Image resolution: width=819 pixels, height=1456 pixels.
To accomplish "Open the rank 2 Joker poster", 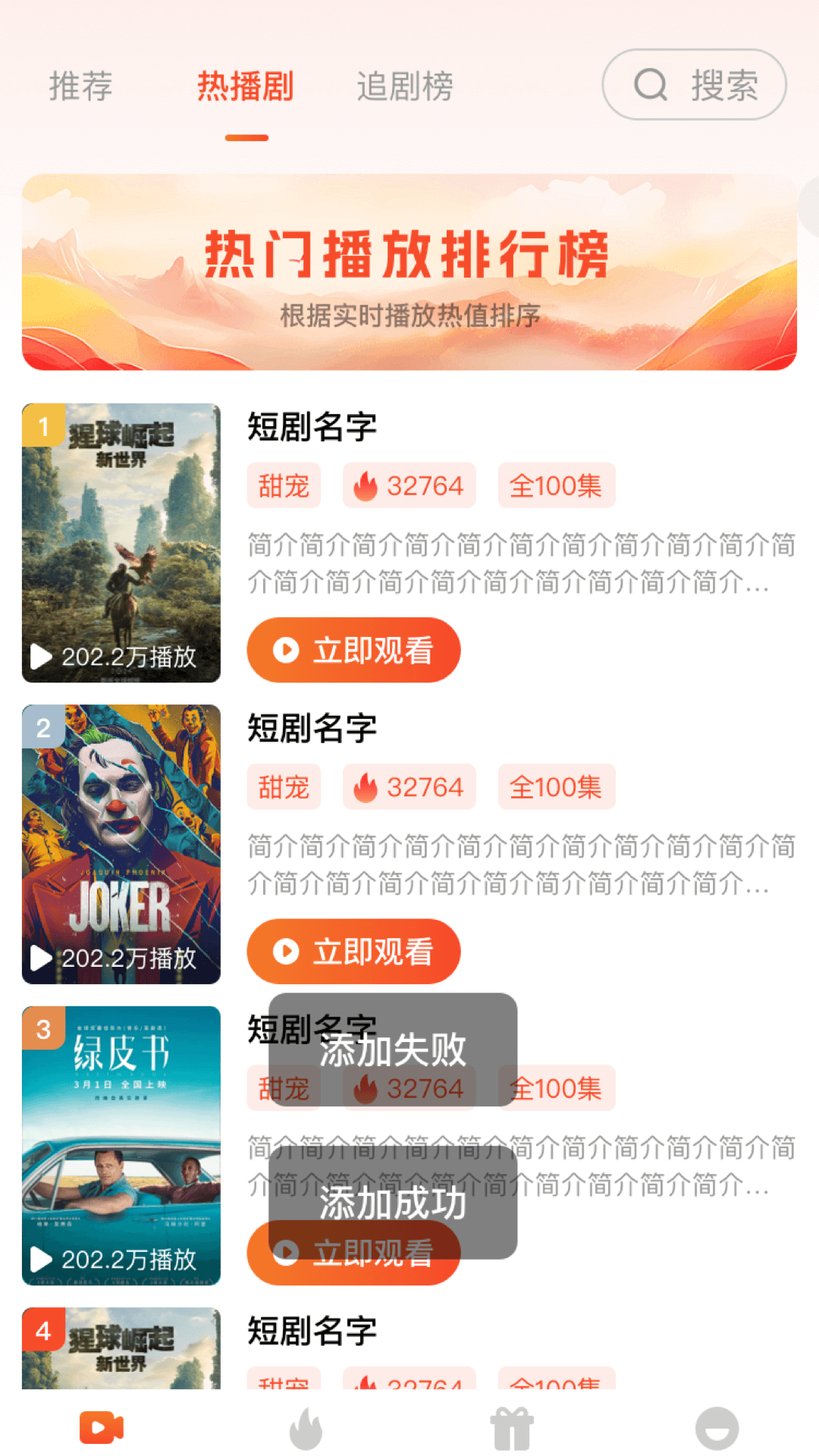I will click(x=121, y=844).
